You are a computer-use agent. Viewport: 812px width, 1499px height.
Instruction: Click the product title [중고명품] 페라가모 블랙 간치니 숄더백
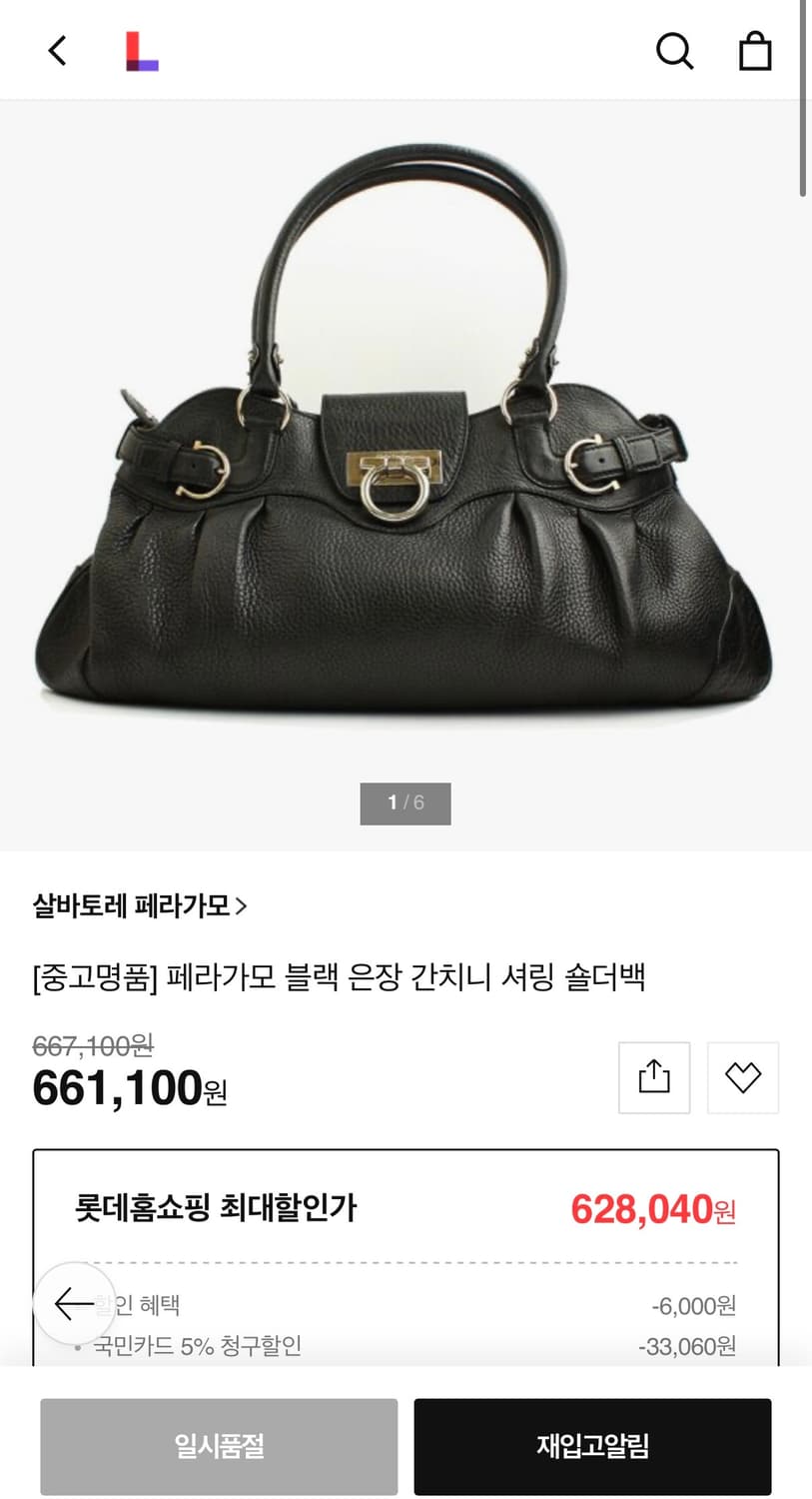point(340,977)
